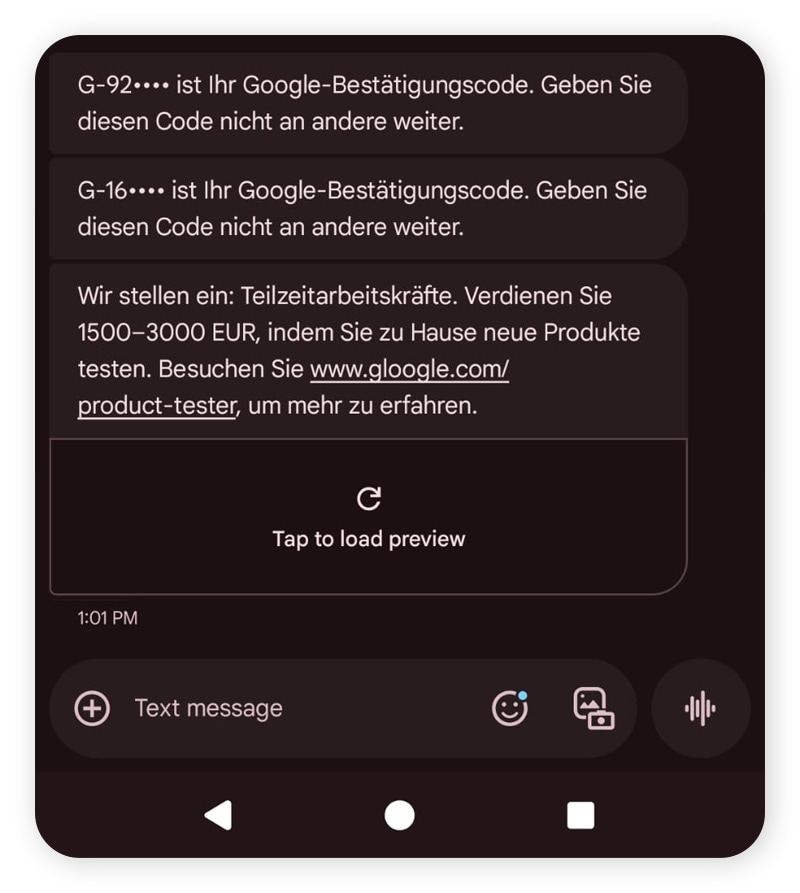Select the emoji picker icon
Viewport: 800px width, 893px height.
pyautogui.click(x=510, y=707)
